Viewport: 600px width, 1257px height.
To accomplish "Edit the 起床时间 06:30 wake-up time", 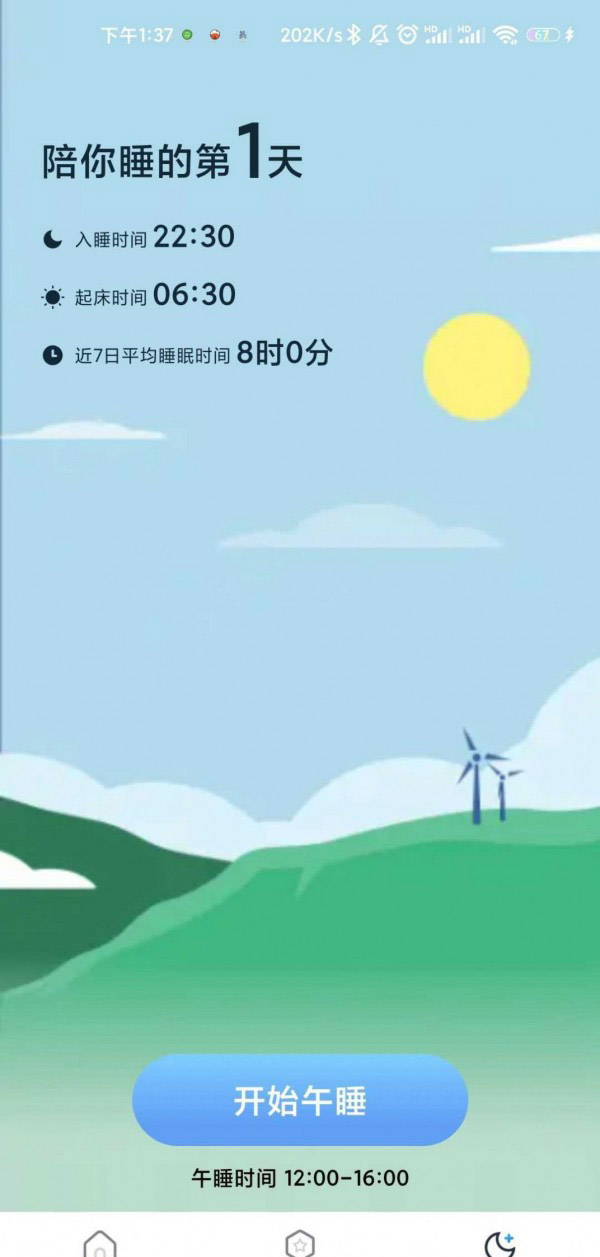I will [193, 295].
